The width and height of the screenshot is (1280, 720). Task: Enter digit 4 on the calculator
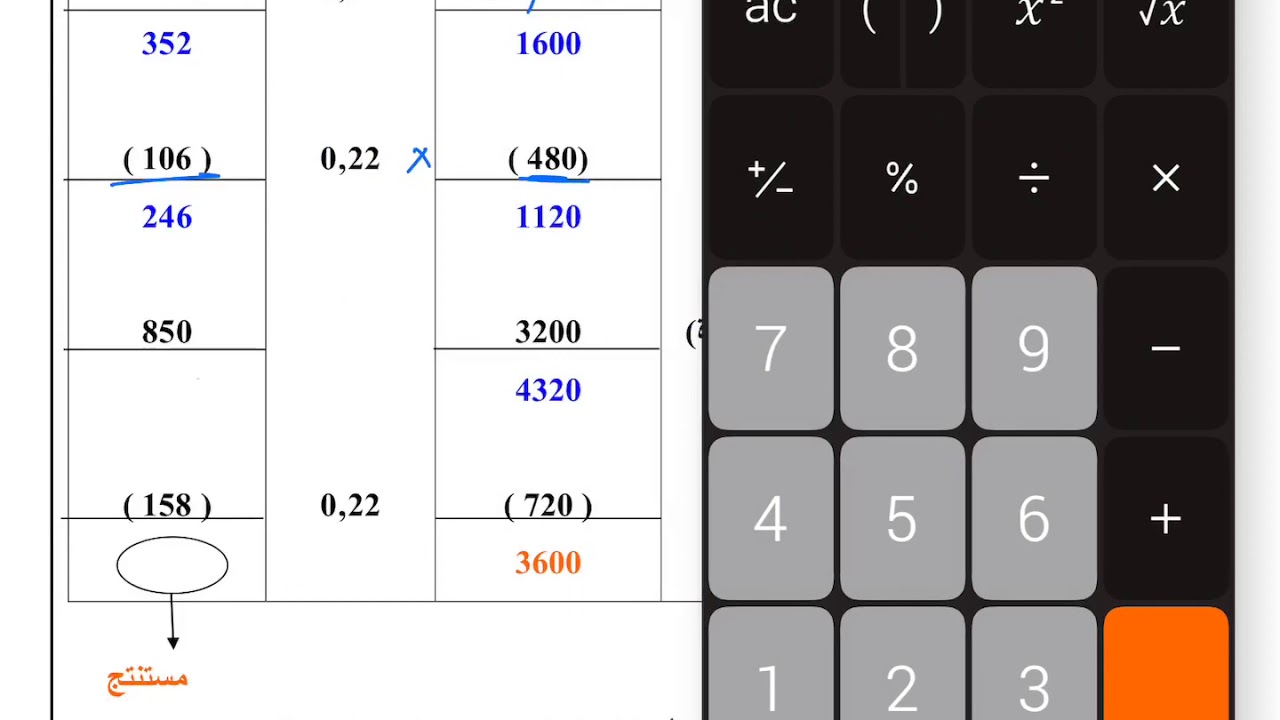(x=770, y=518)
